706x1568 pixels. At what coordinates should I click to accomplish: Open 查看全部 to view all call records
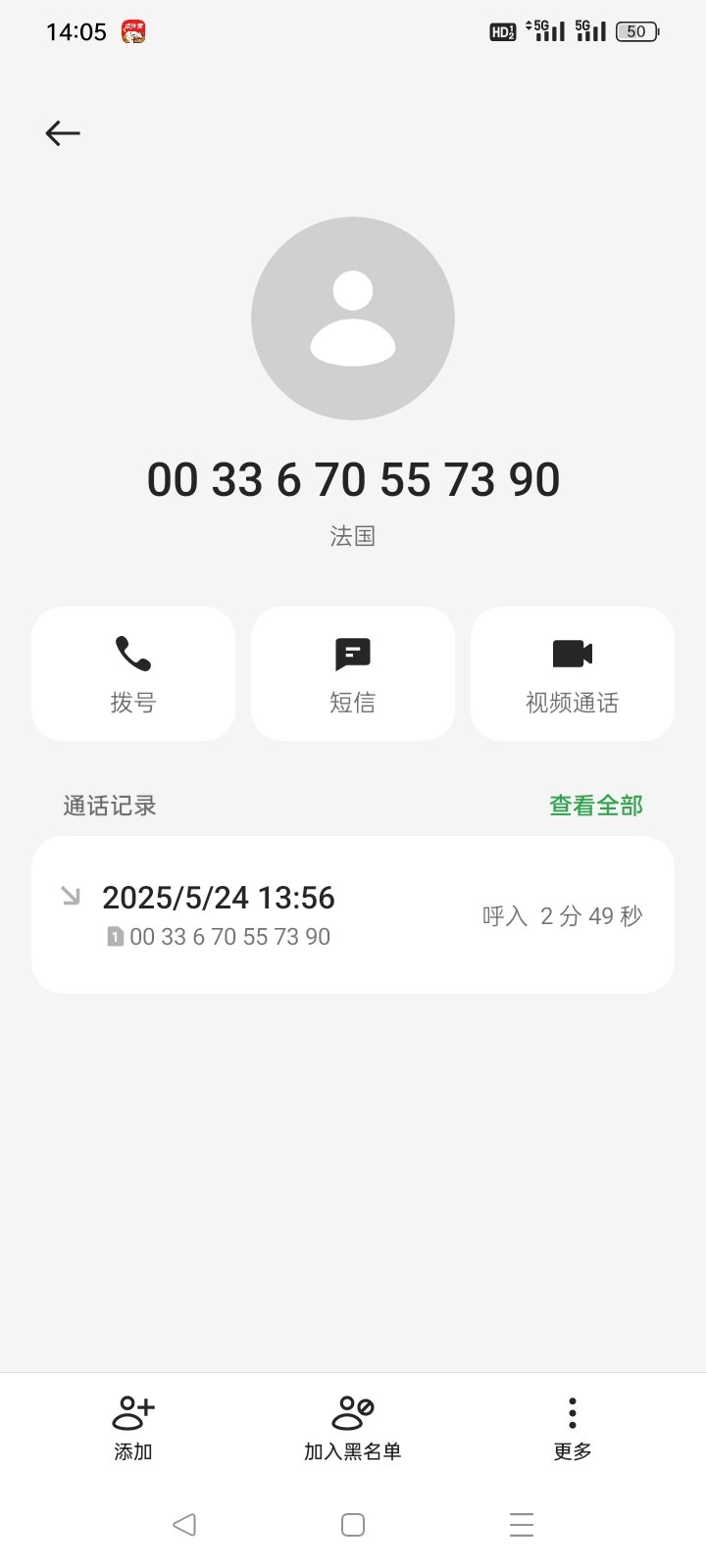pos(595,805)
